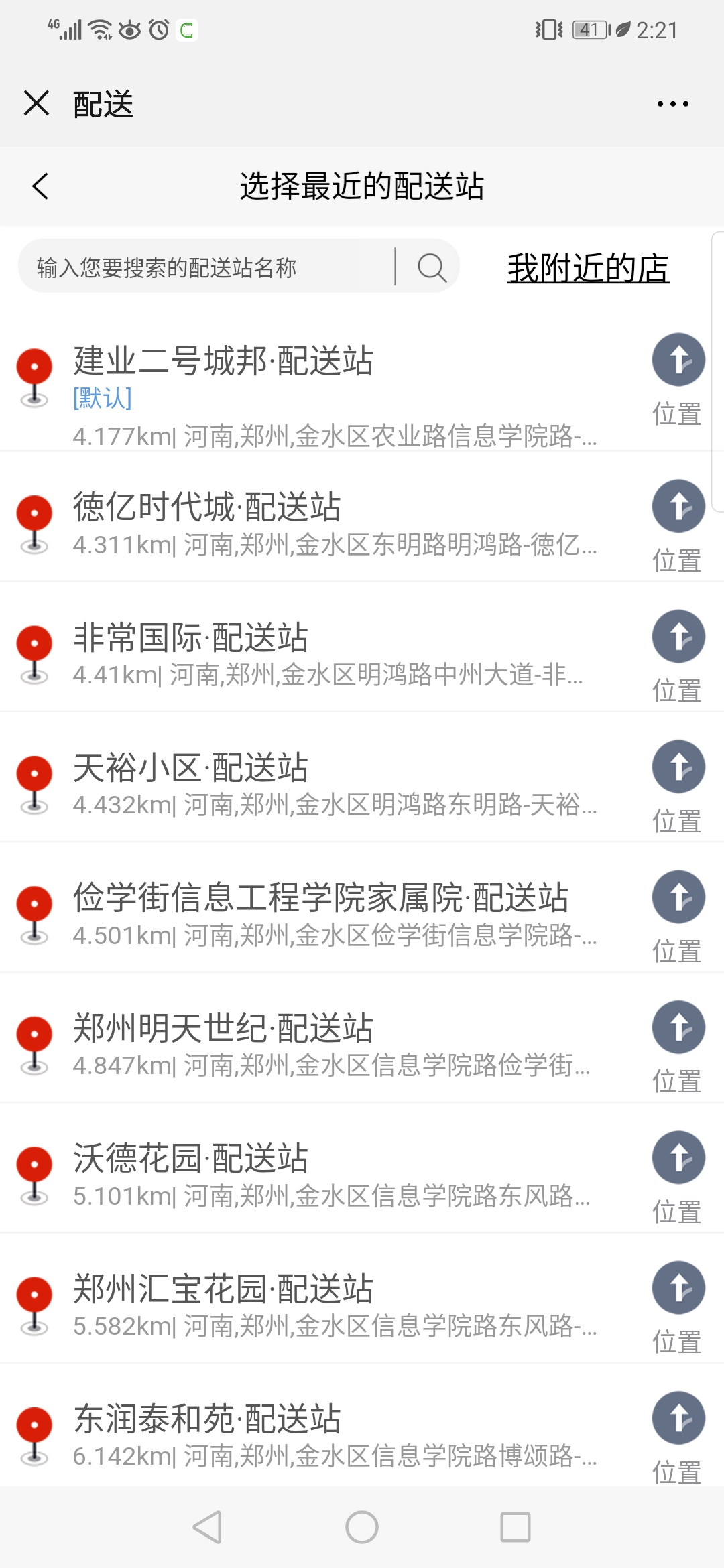
Task: Go back from the station selection page
Action: (40, 186)
